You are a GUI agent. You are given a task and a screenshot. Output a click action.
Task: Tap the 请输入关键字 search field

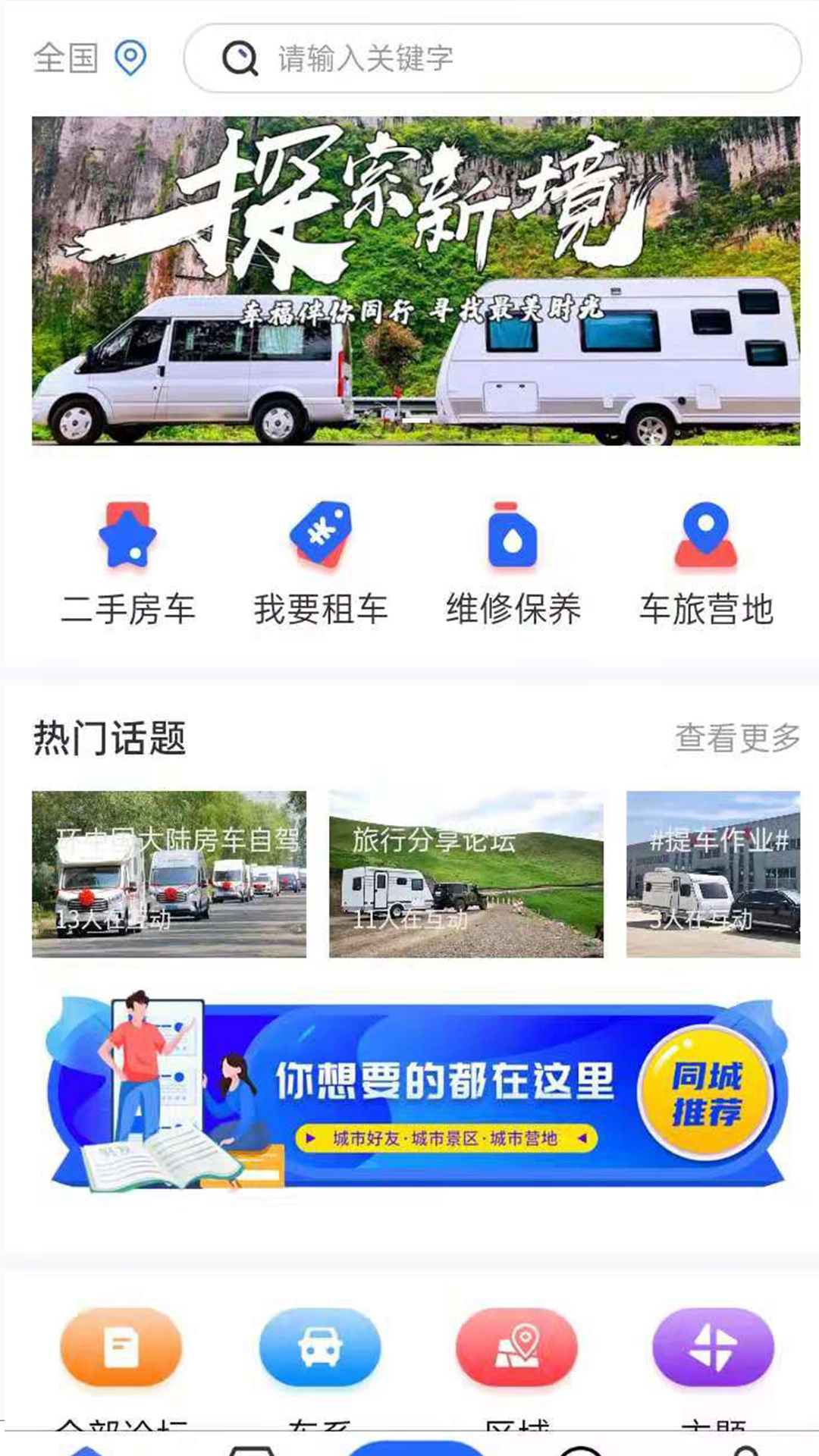[493, 58]
